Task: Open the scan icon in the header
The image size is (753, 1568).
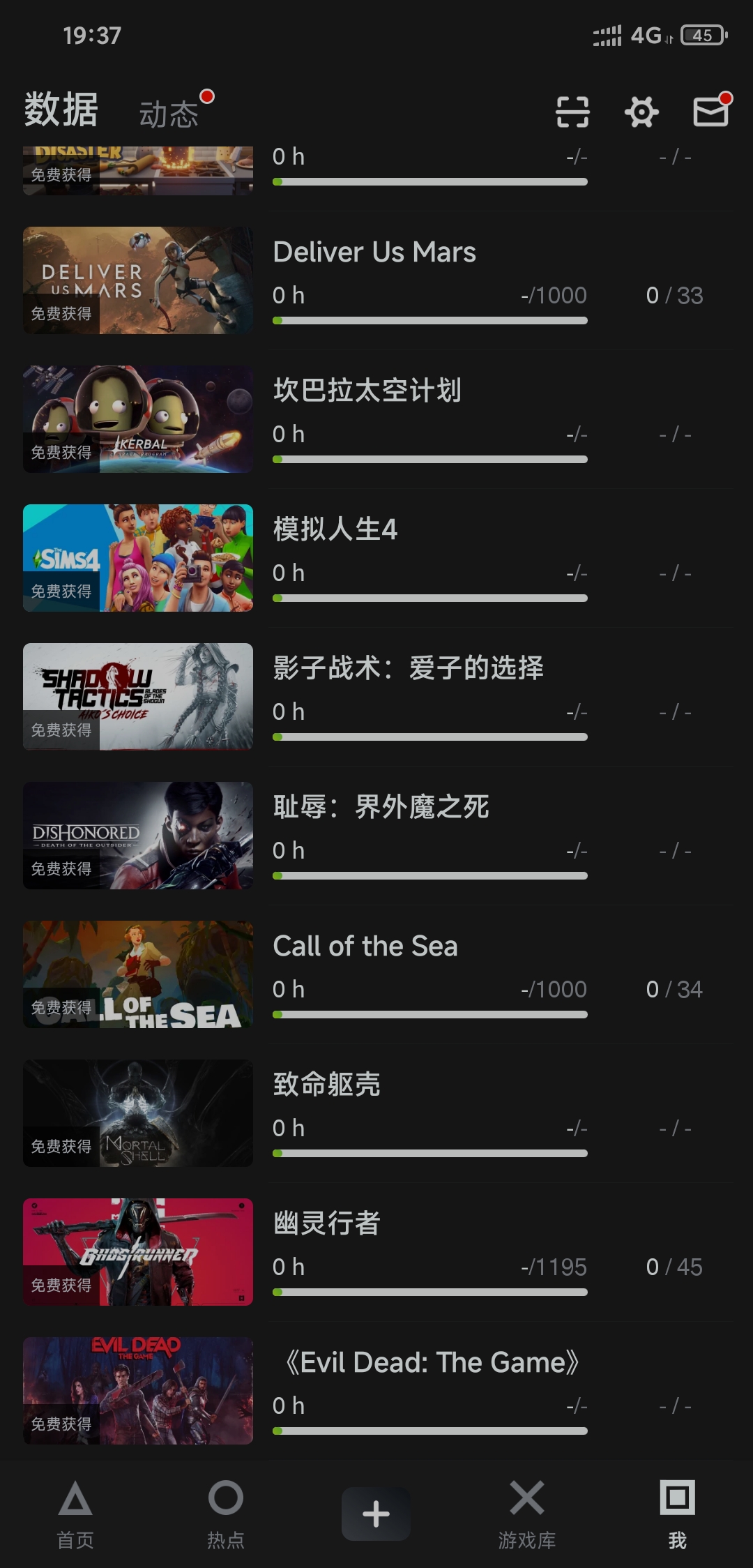Action: pos(572,112)
